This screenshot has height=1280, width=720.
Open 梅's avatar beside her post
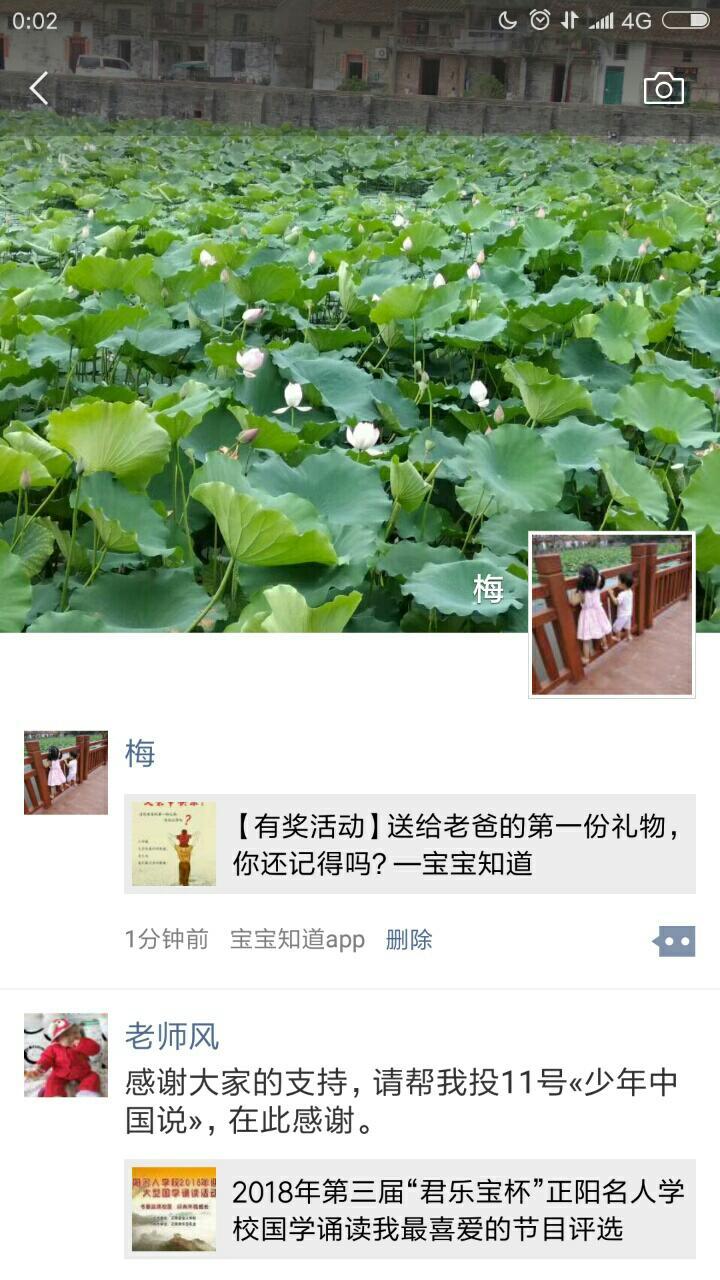pyautogui.click(x=66, y=772)
